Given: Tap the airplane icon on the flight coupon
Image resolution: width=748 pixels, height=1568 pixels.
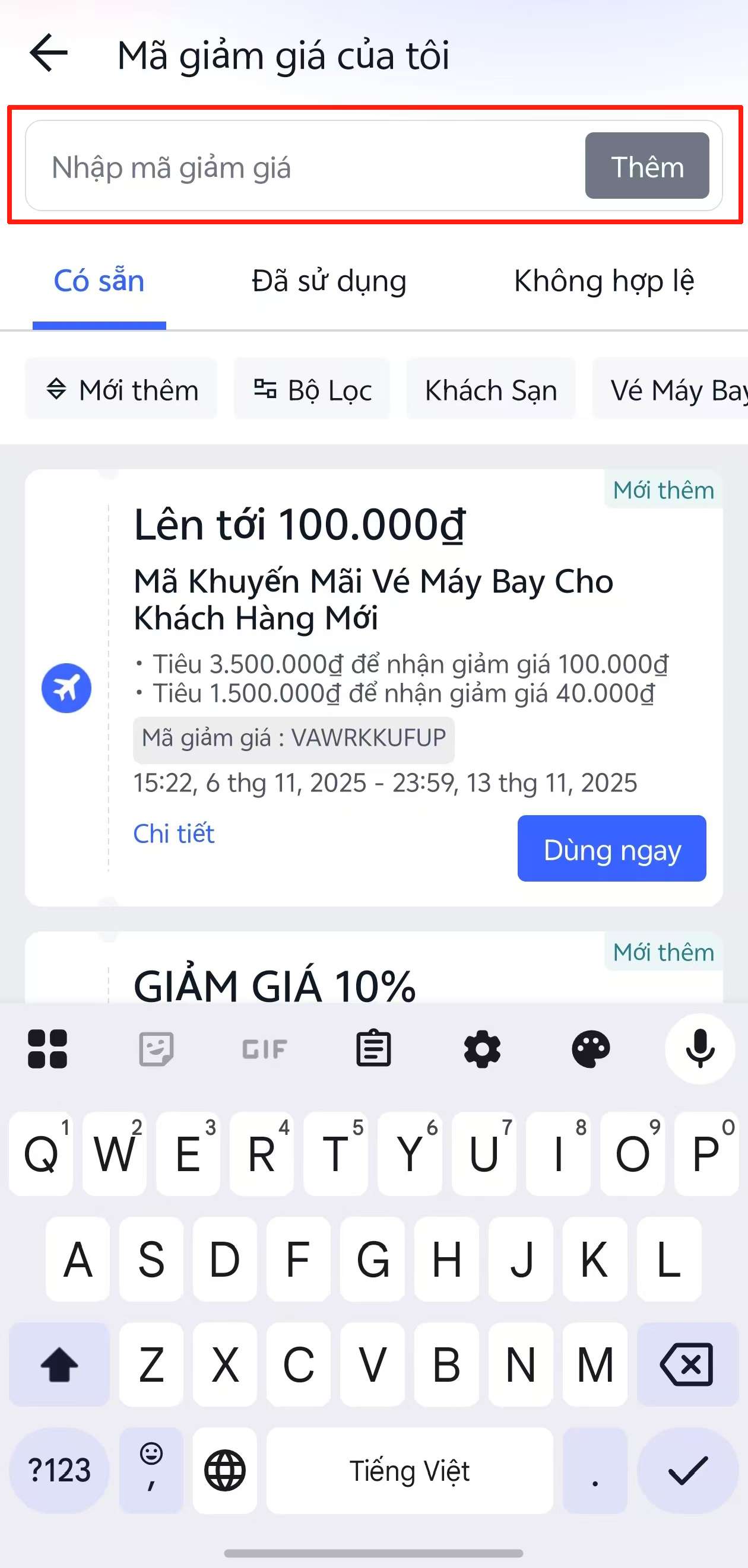Looking at the screenshot, I should (x=66, y=687).
